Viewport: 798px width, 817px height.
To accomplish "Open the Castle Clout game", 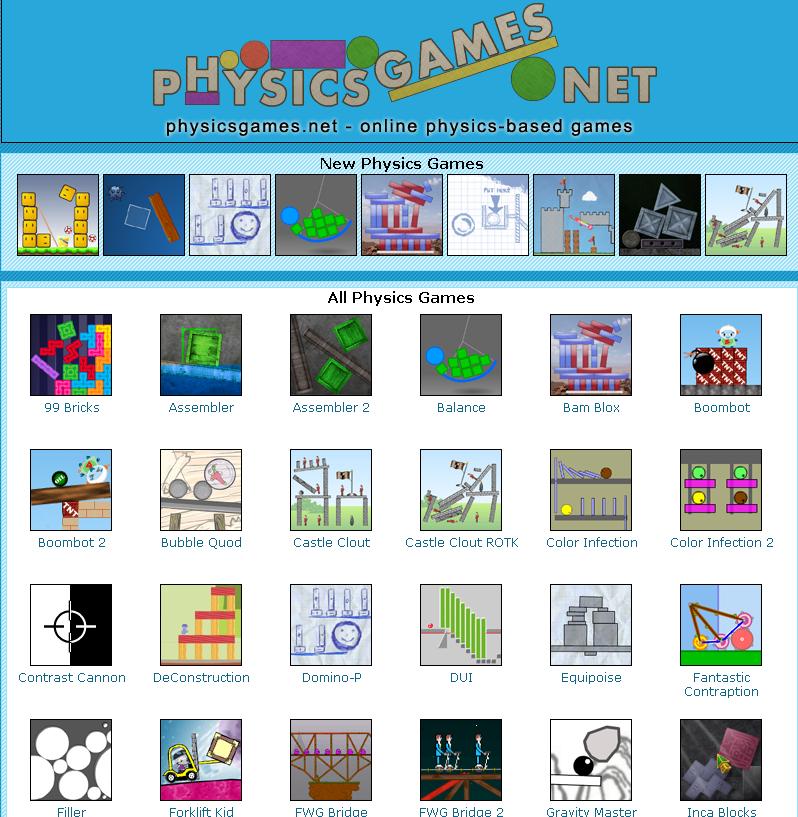I will 331,490.
